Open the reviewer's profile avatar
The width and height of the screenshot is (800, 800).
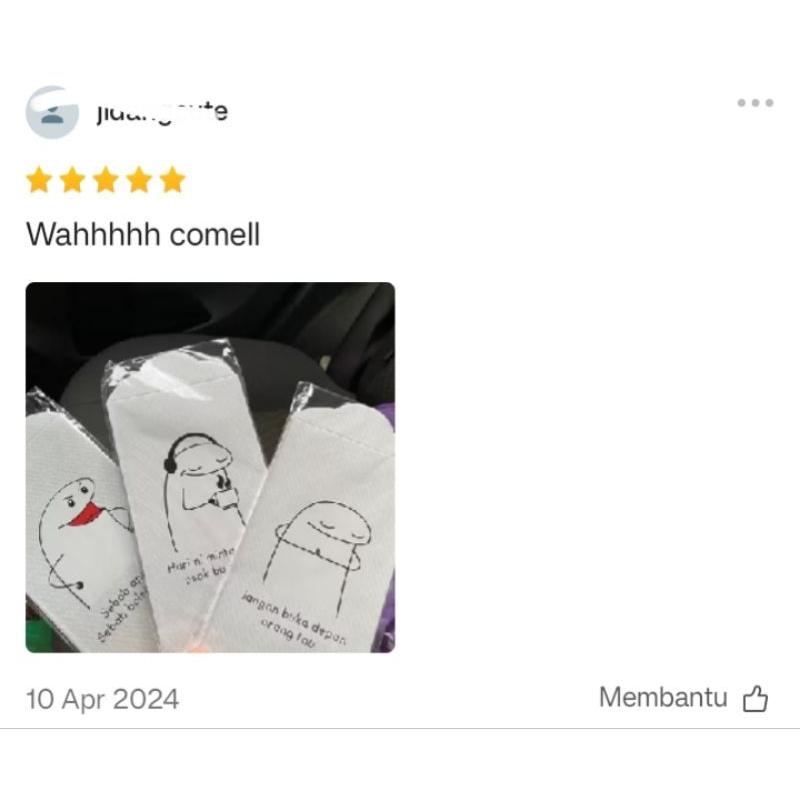[x=52, y=112]
